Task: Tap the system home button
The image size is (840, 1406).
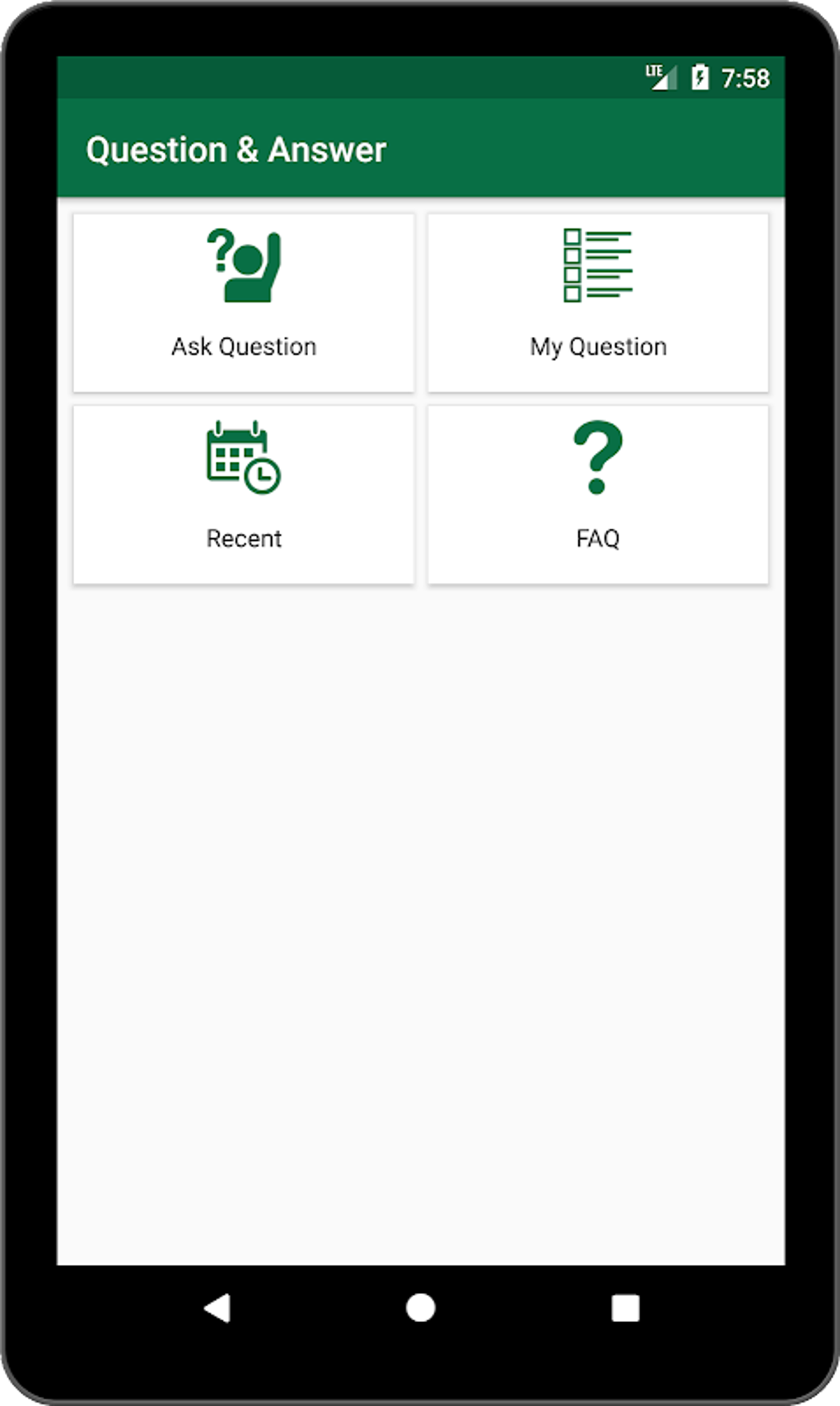Action: 420,1307
